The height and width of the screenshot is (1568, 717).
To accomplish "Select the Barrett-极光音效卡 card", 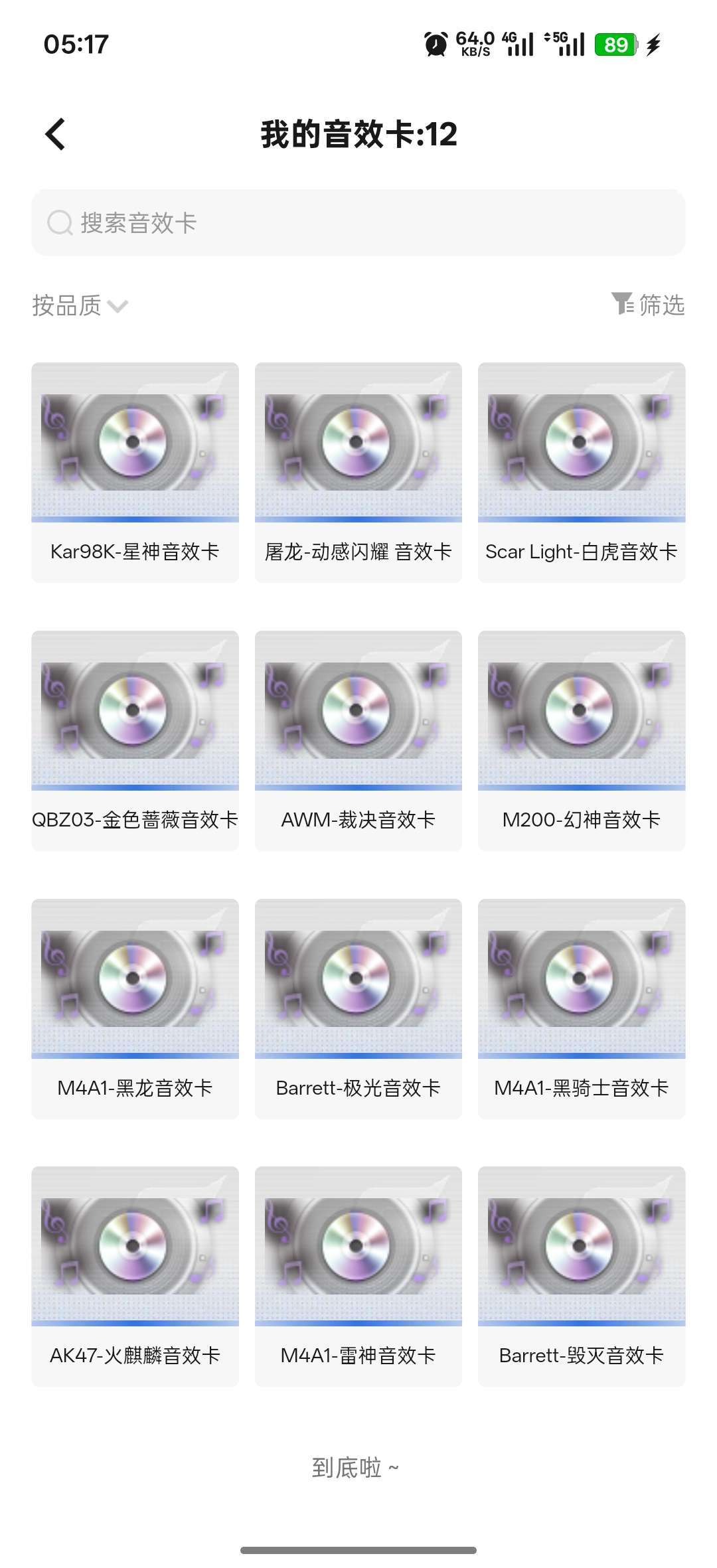I will click(x=358, y=1008).
